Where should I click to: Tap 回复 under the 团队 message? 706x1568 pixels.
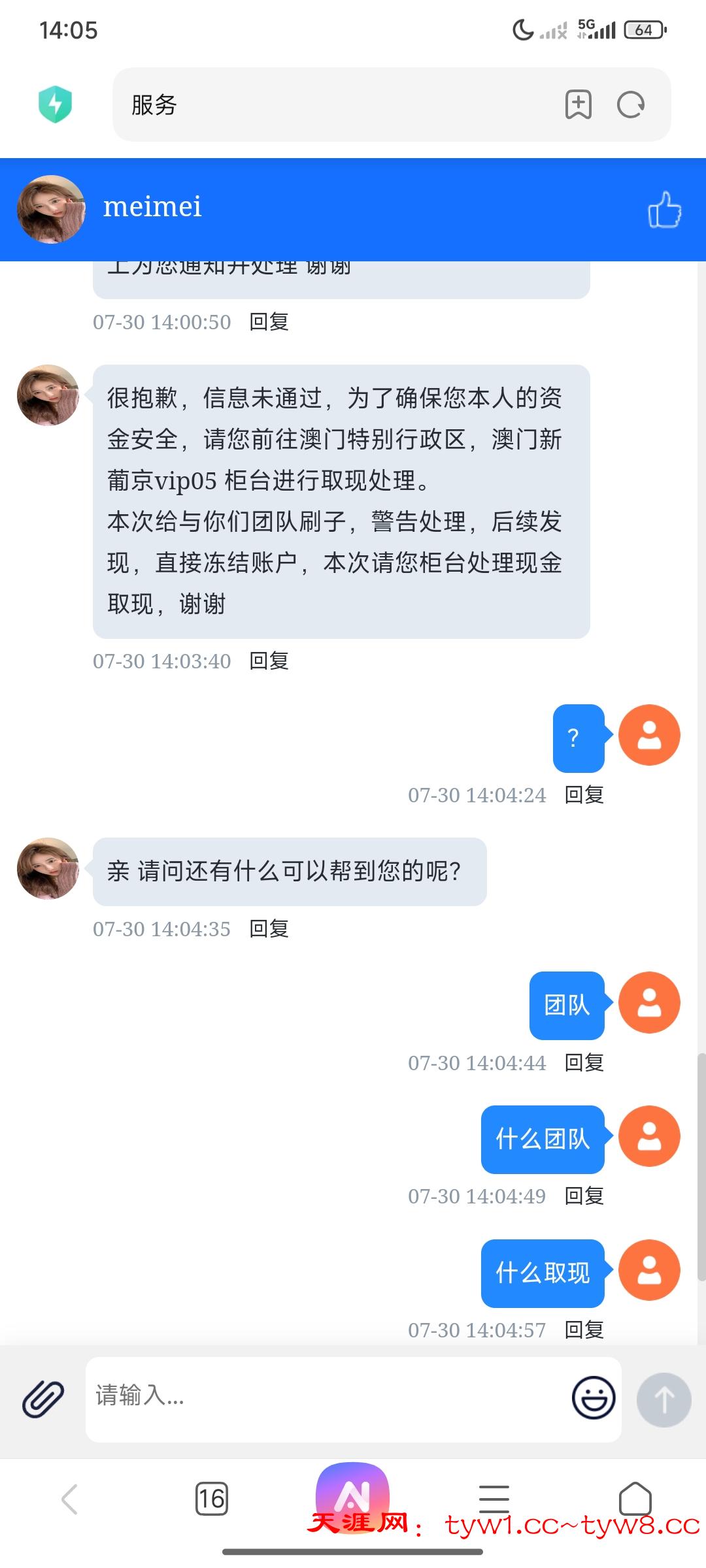584,1063
